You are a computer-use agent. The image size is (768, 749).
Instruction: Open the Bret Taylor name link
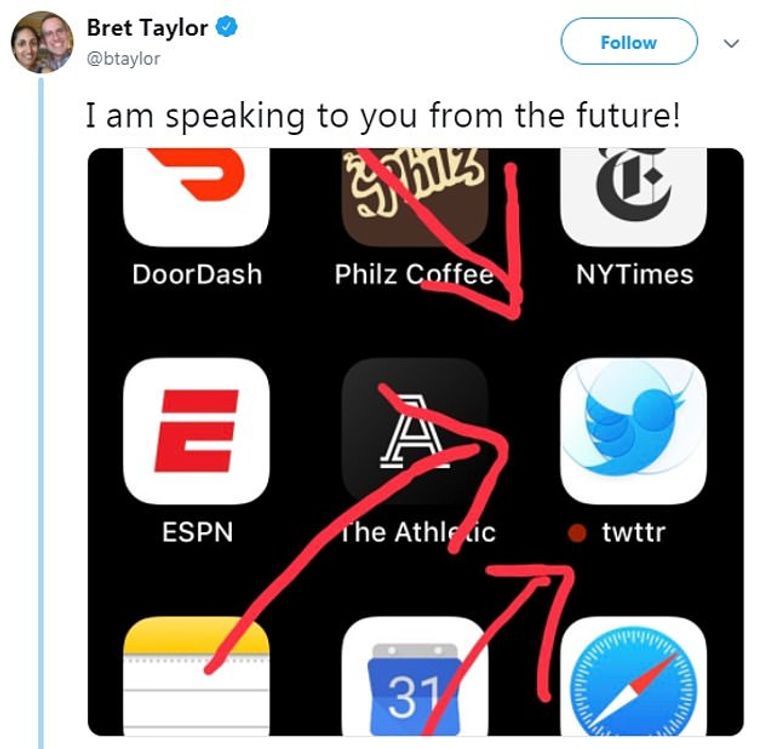point(148,28)
